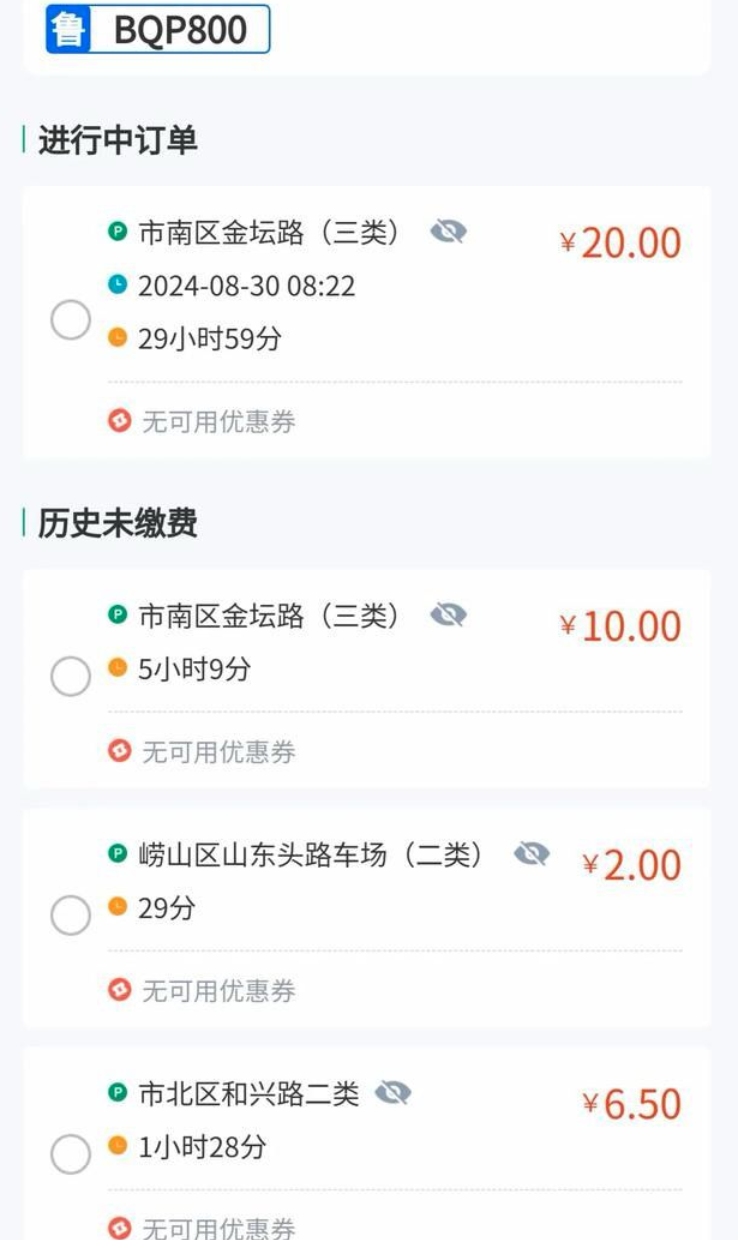The height and width of the screenshot is (1240, 738).
Task: Select the ¥20.00 ongoing order radio button
Action: tap(70, 322)
